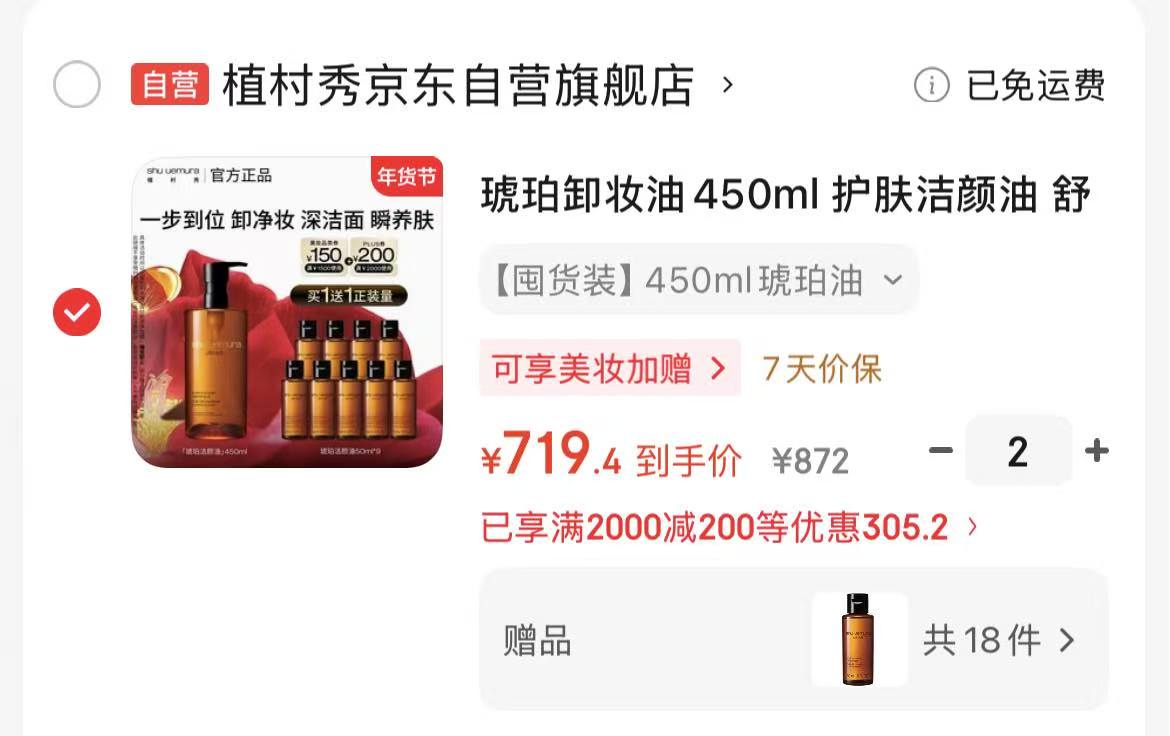Increase quantity with the plus button
The height and width of the screenshot is (736, 1170).
click(1097, 451)
